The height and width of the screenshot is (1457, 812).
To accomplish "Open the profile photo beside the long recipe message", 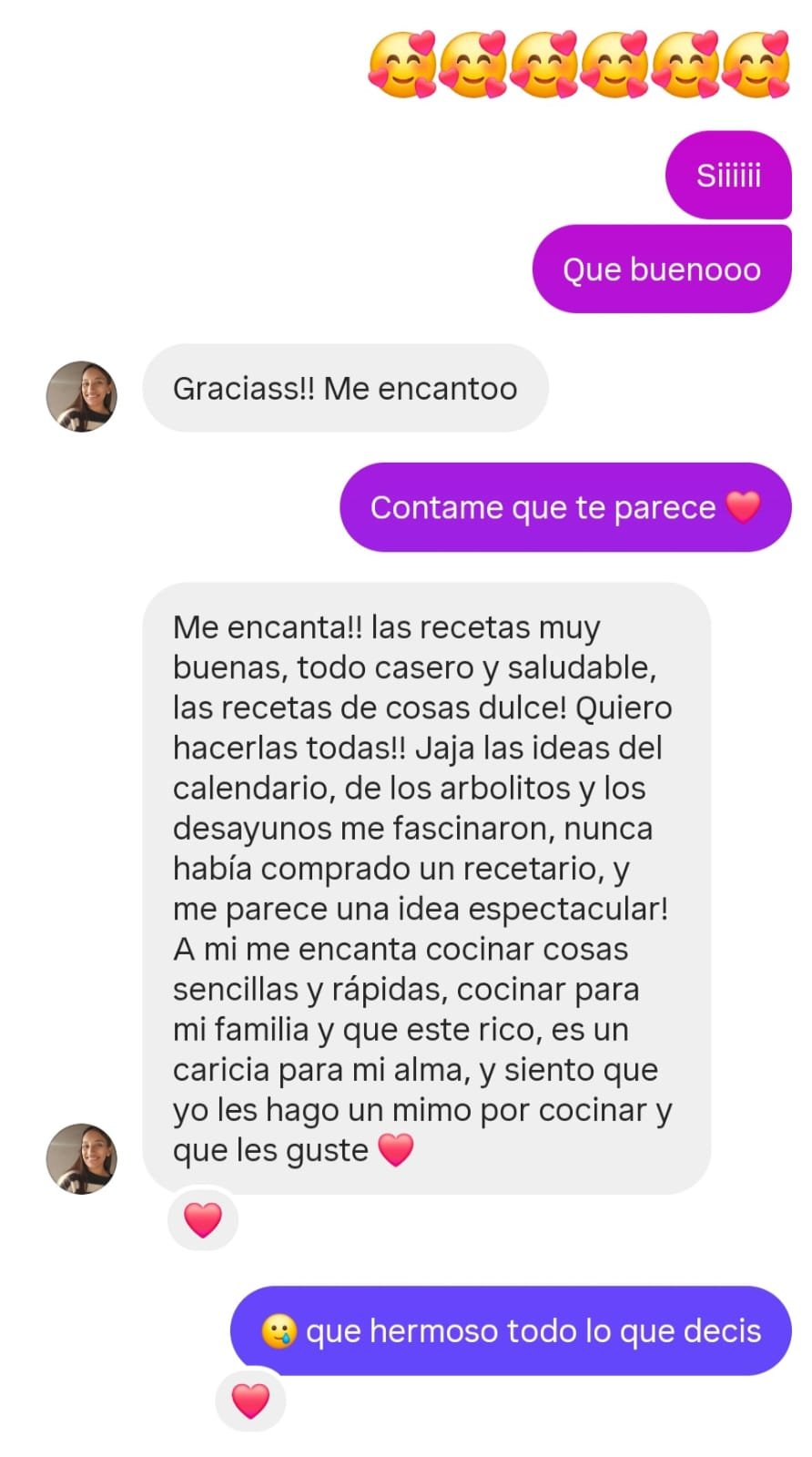I will [82, 1157].
